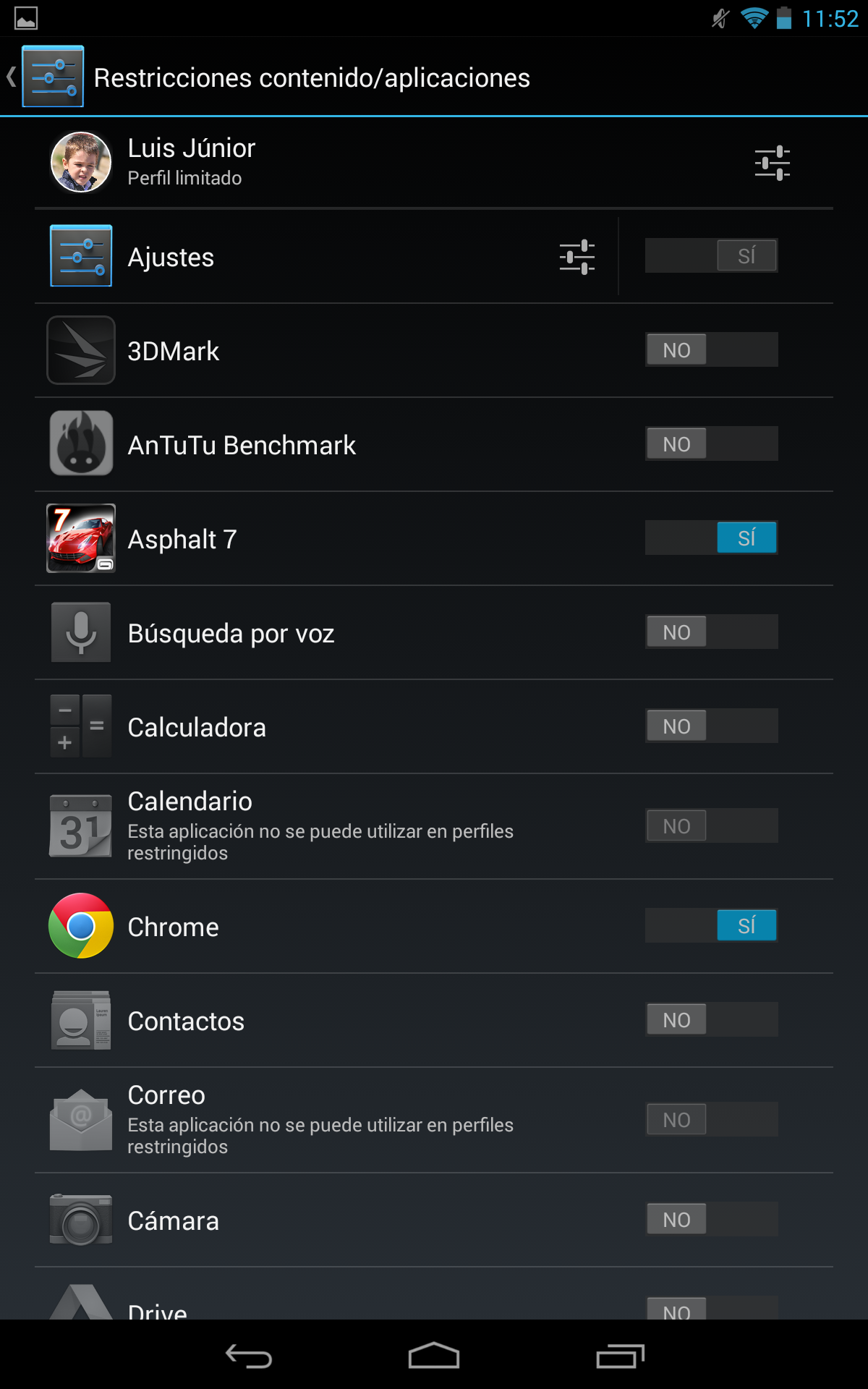Enable 3DMark for the restricted profile
The height and width of the screenshot is (1389, 868).
click(711, 350)
